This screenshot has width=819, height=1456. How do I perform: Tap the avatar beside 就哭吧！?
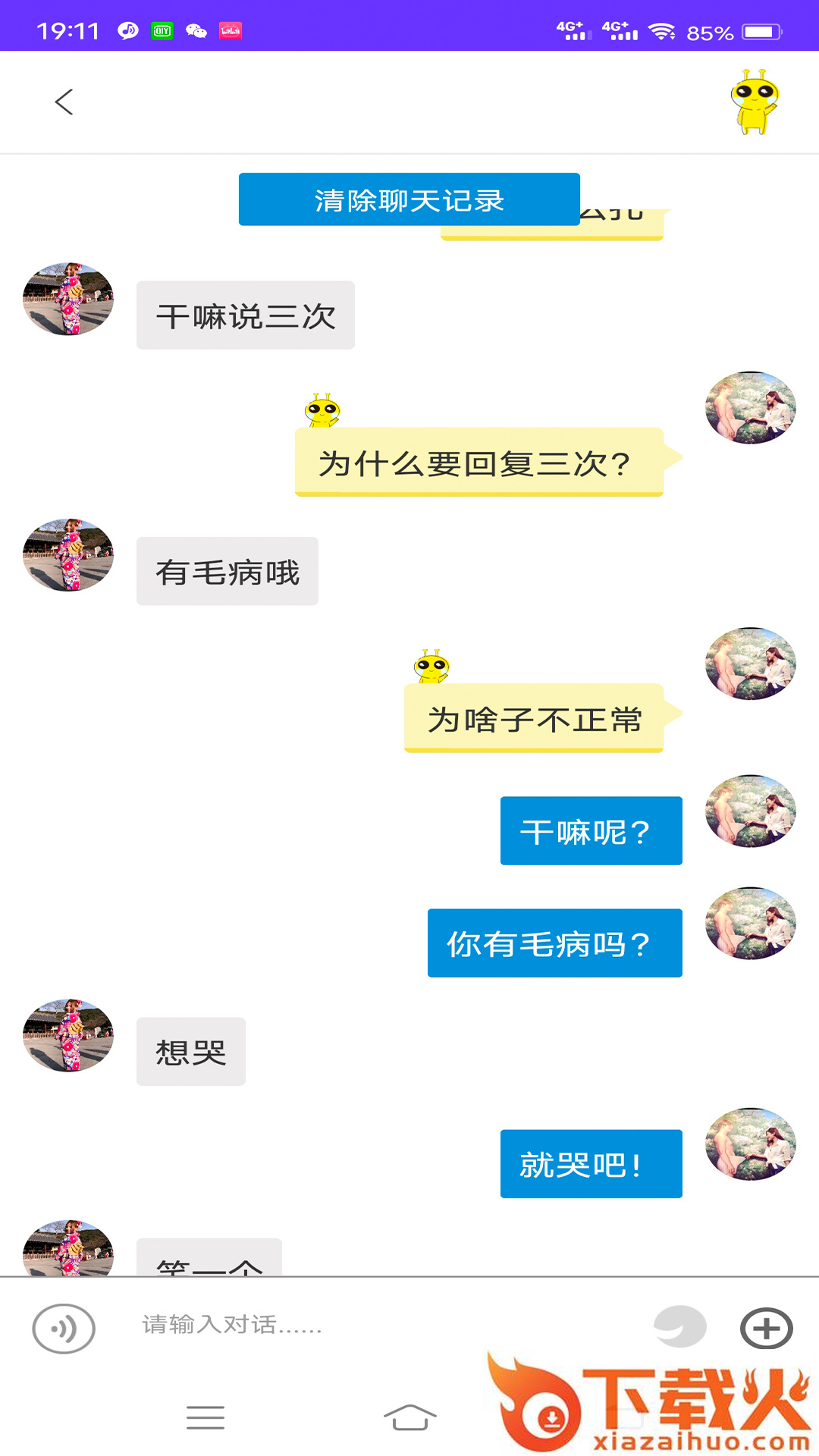(x=750, y=1144)
